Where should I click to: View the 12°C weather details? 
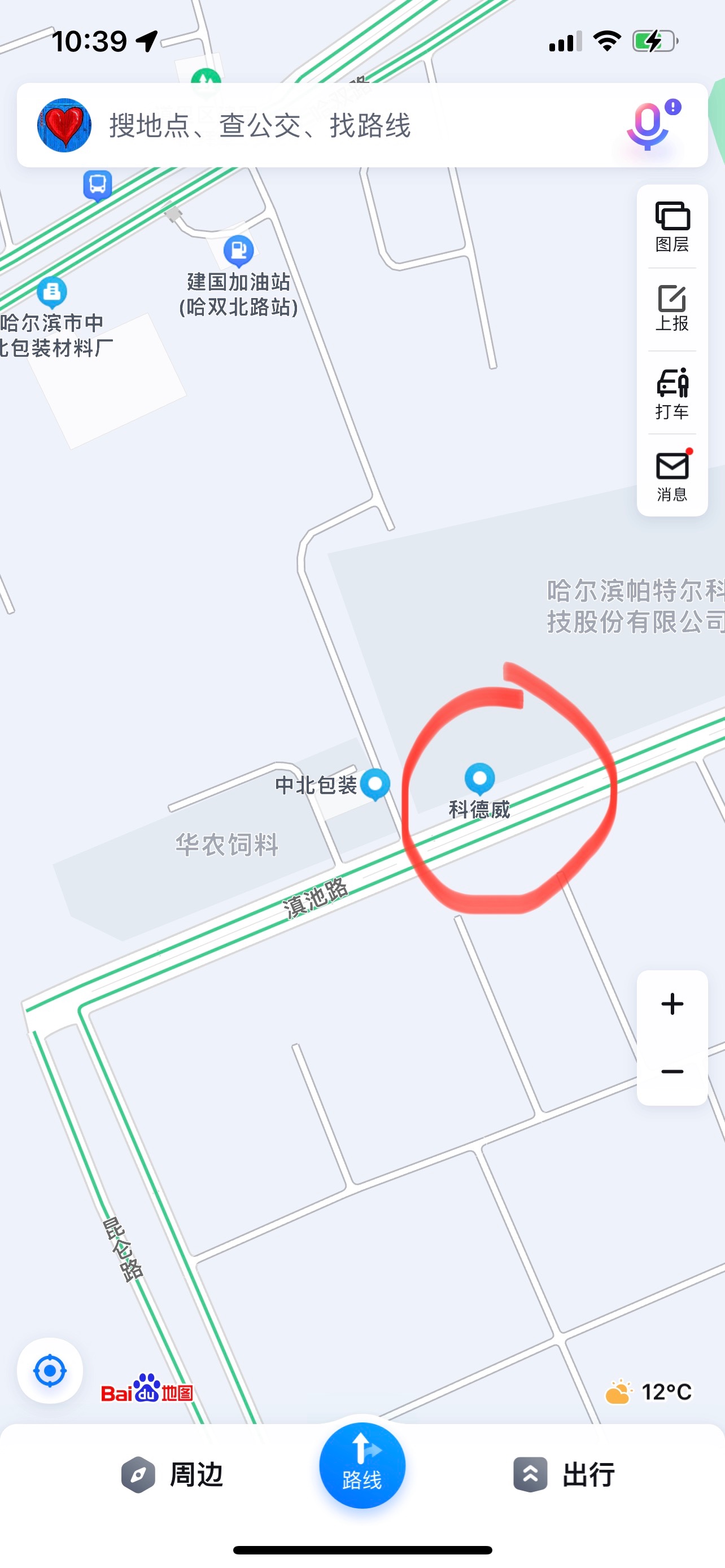point(649,1392)
